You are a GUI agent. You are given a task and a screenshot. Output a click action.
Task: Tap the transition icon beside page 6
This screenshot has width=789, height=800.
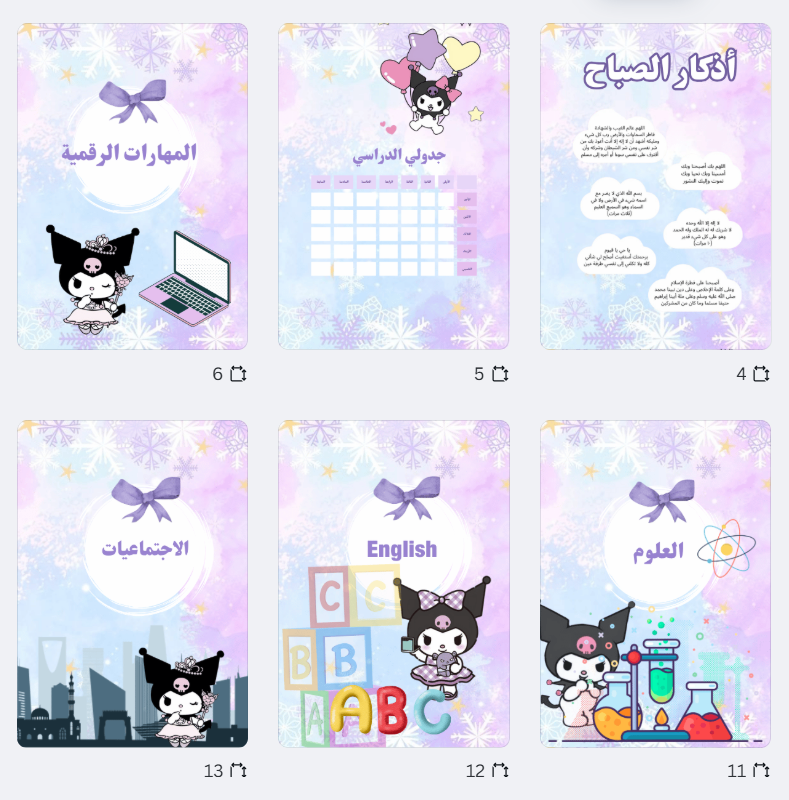pos(238,374)
